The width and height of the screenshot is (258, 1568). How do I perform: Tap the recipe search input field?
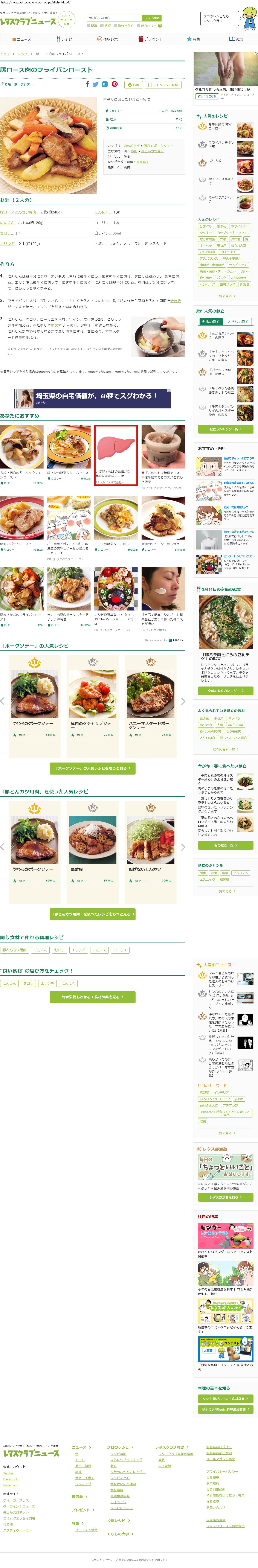click(114, 18)
